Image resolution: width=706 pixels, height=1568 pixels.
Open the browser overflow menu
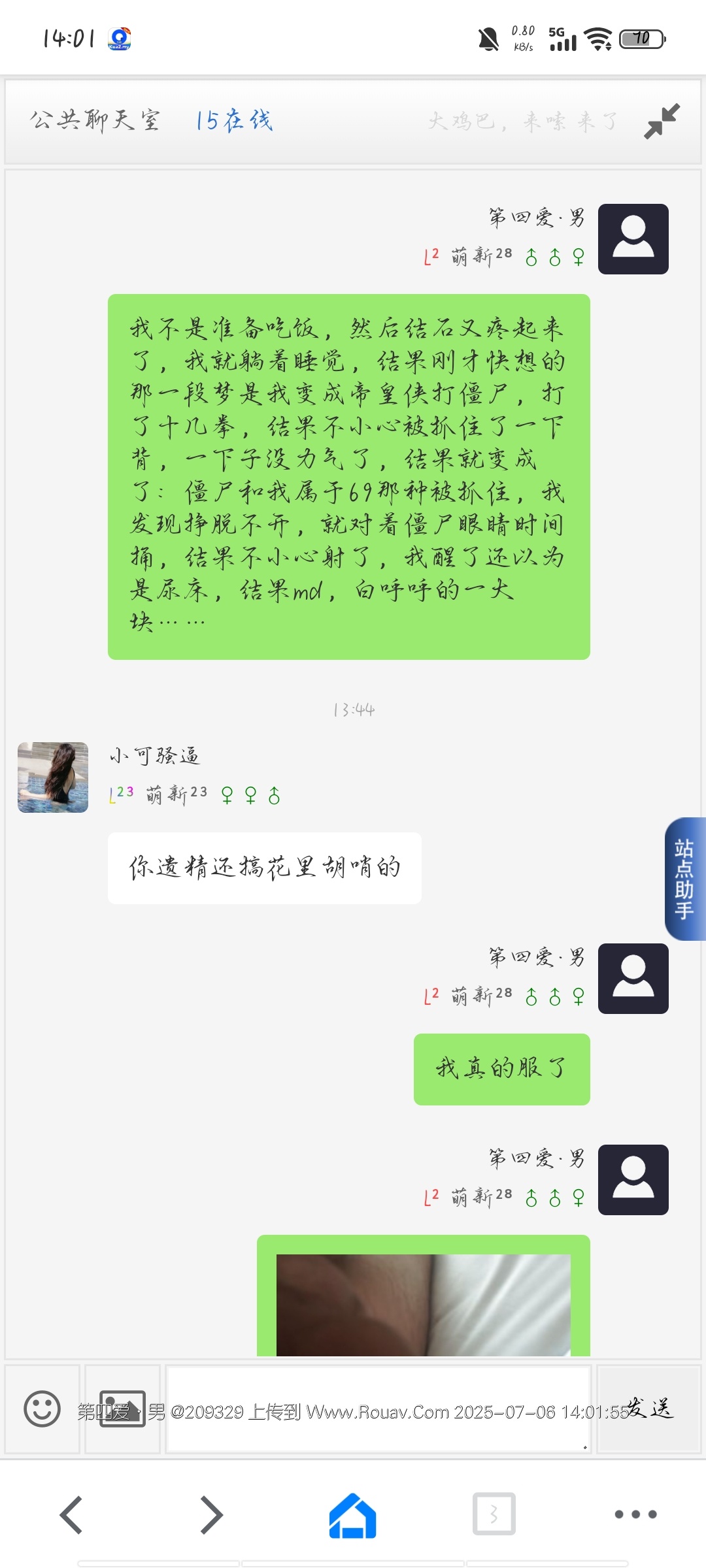click(x=635, y=1514)
